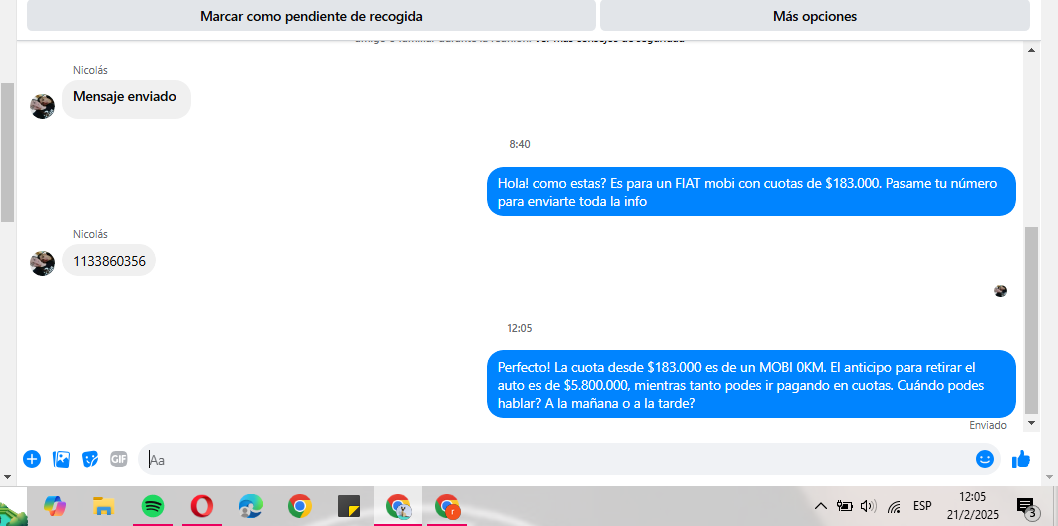Open the GIF picker

[119, 459]
